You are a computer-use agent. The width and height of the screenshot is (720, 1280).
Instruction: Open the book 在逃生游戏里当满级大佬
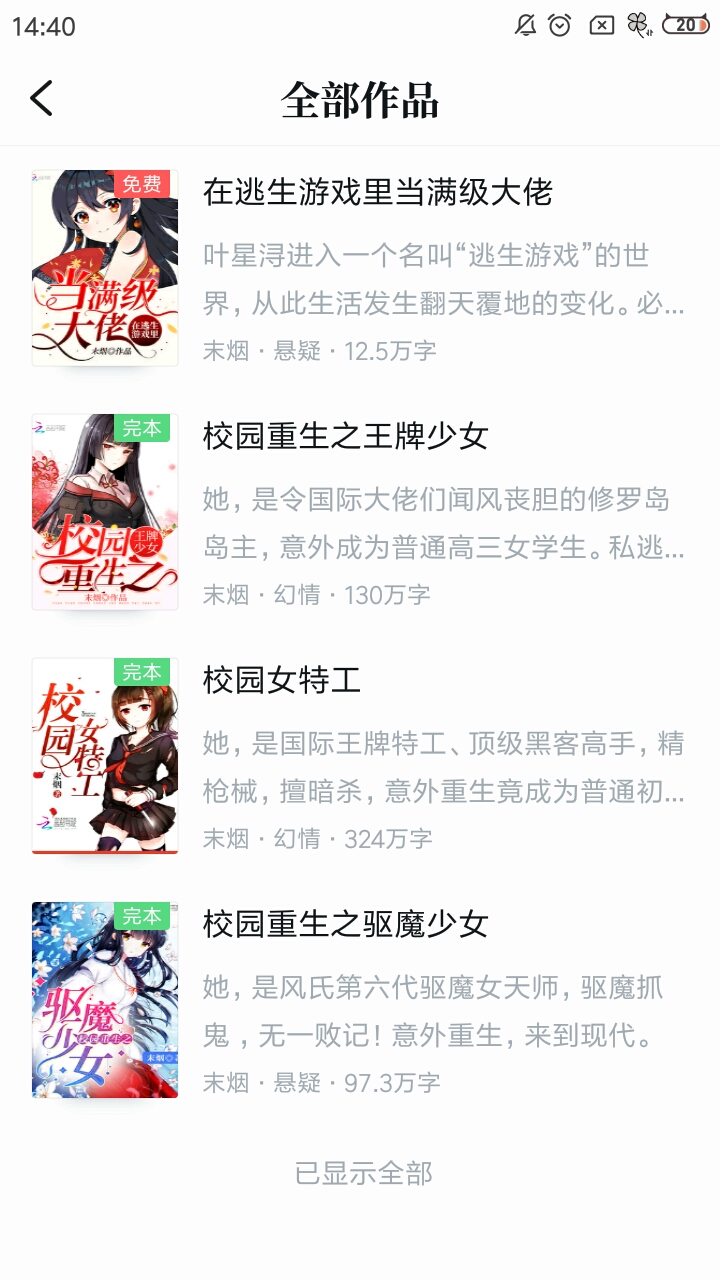377,192
